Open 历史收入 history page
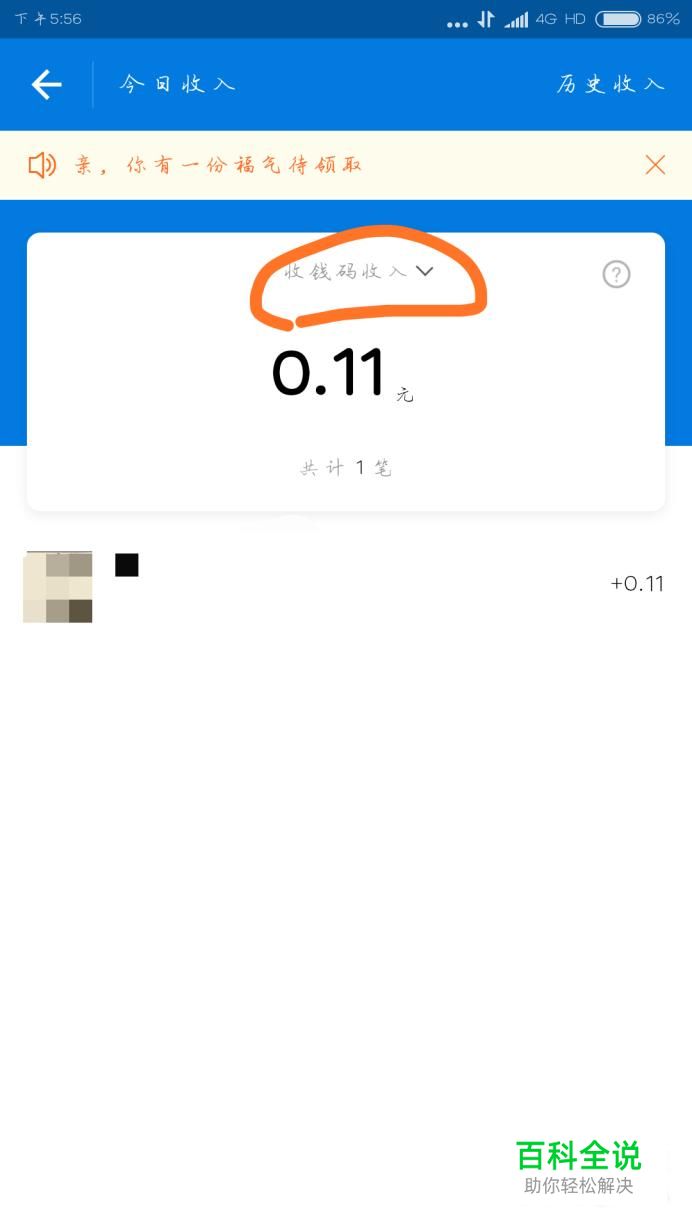The height and width of the screenshot is (1230, 692). 610,84
